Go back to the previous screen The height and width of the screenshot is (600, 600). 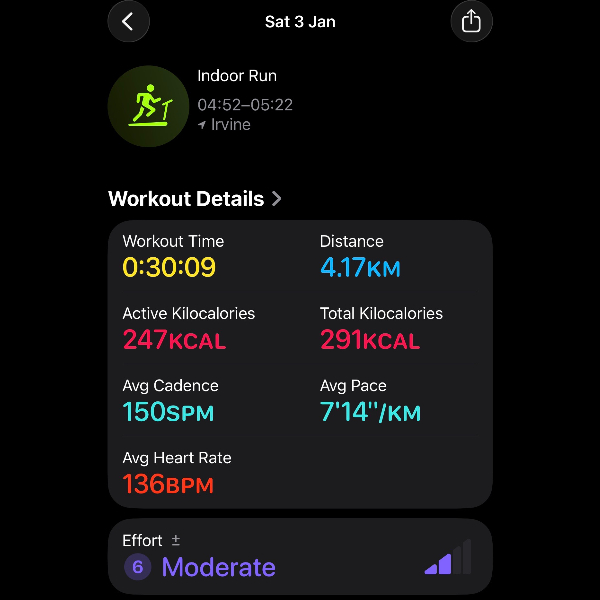(128, 21)
